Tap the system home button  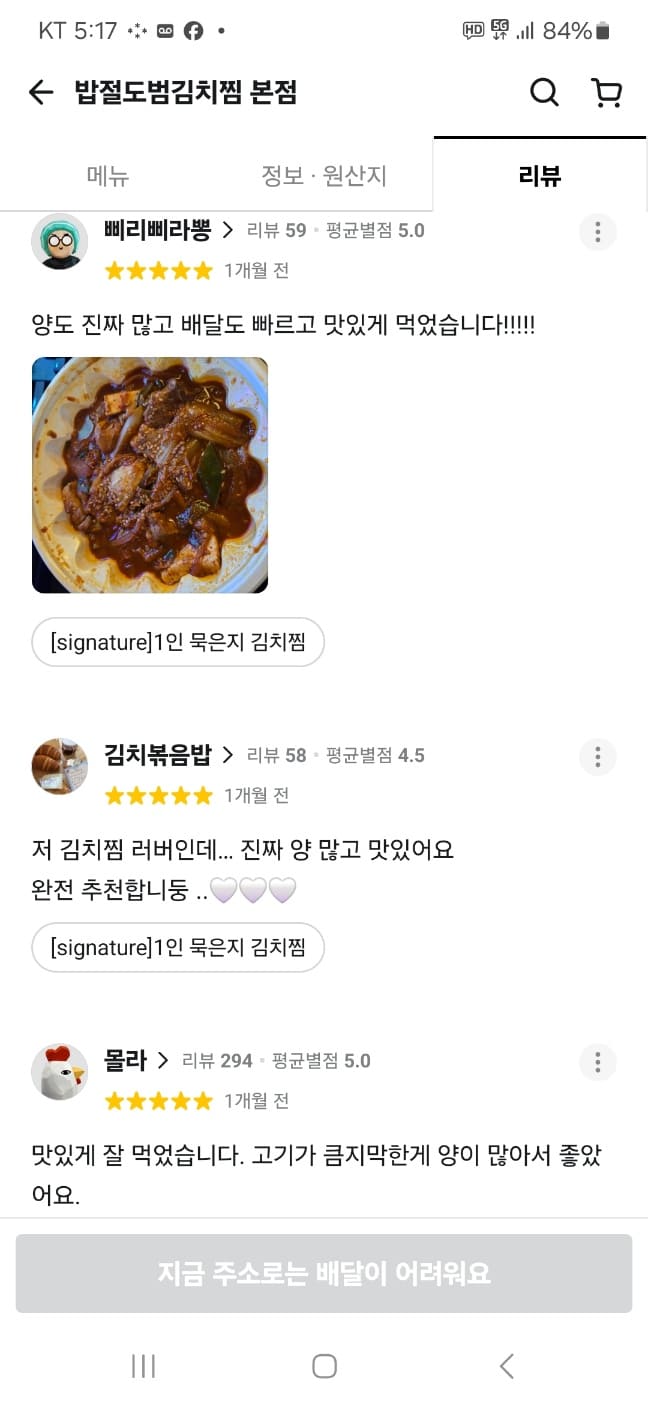(324, 1366)
